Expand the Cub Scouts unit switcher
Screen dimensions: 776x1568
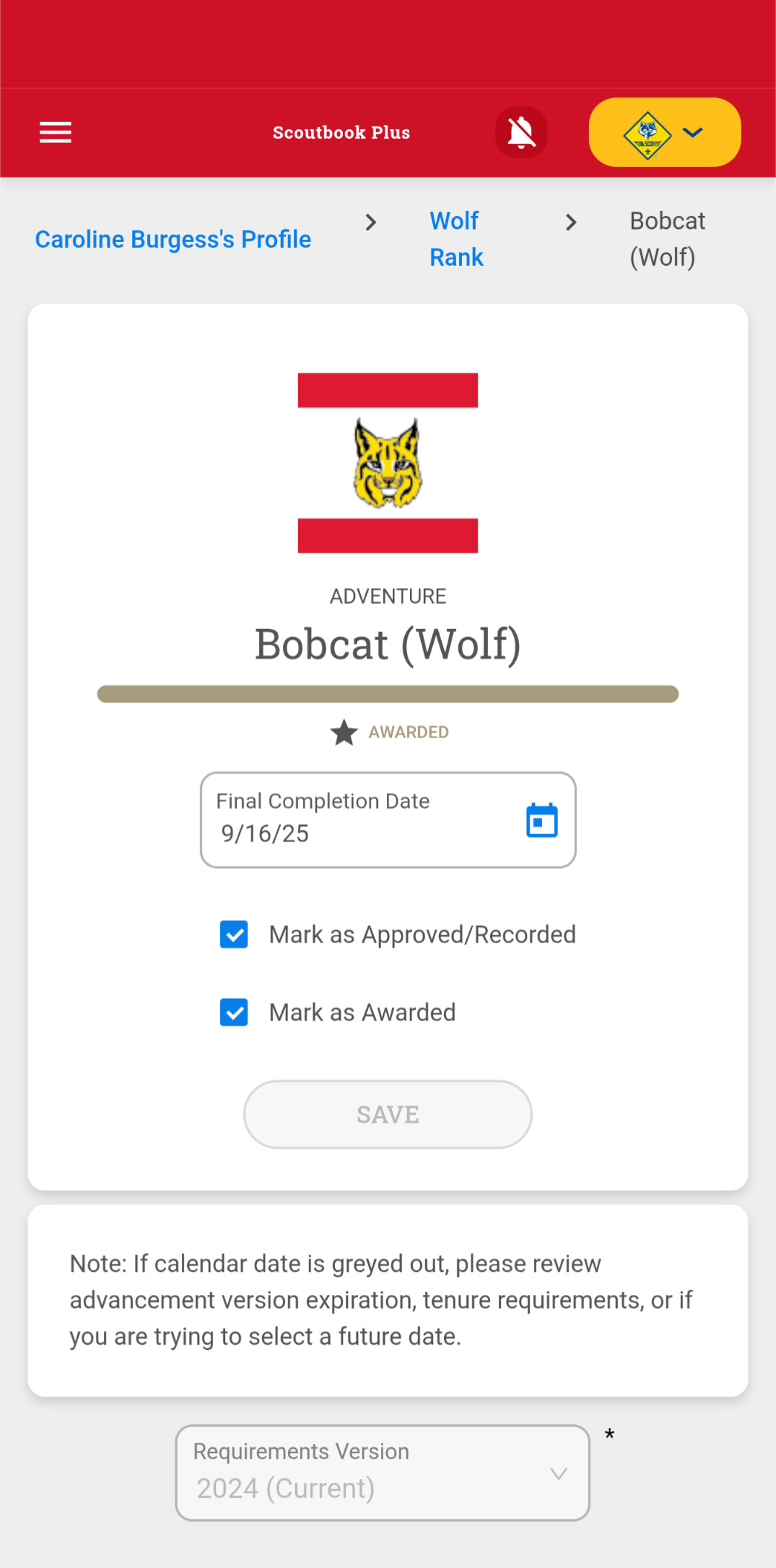664,133
